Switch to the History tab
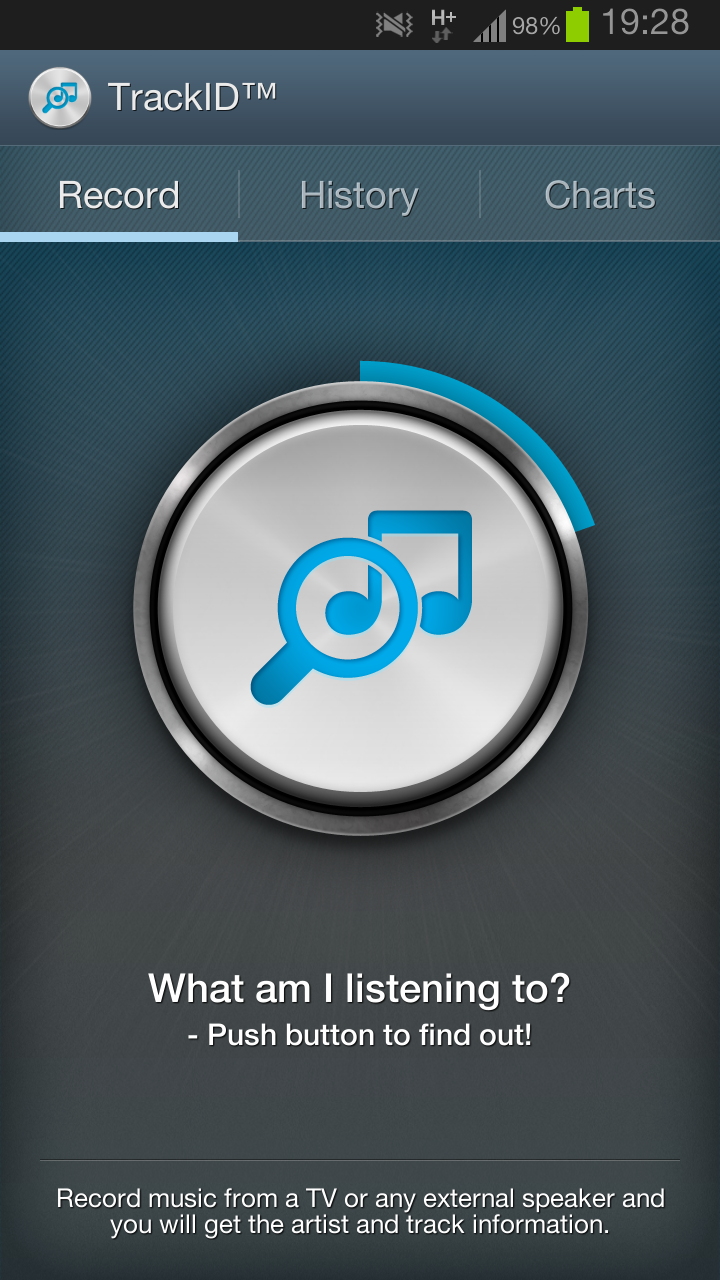Image resolution: width=720 pixels, height=1280 pixels. (x=359, y=195)
